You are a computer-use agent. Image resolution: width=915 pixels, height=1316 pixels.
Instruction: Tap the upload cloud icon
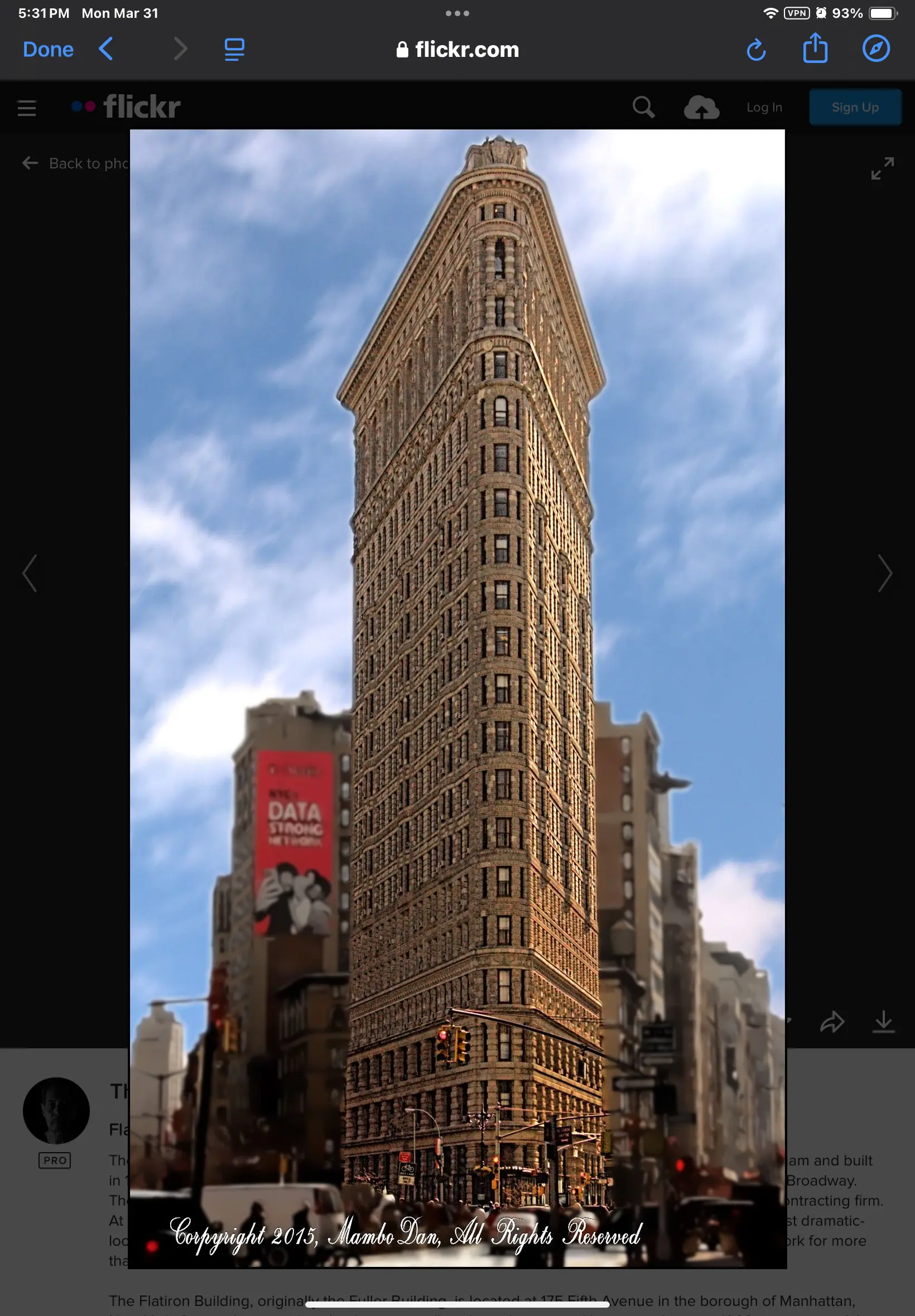click(x=701, y=108)
